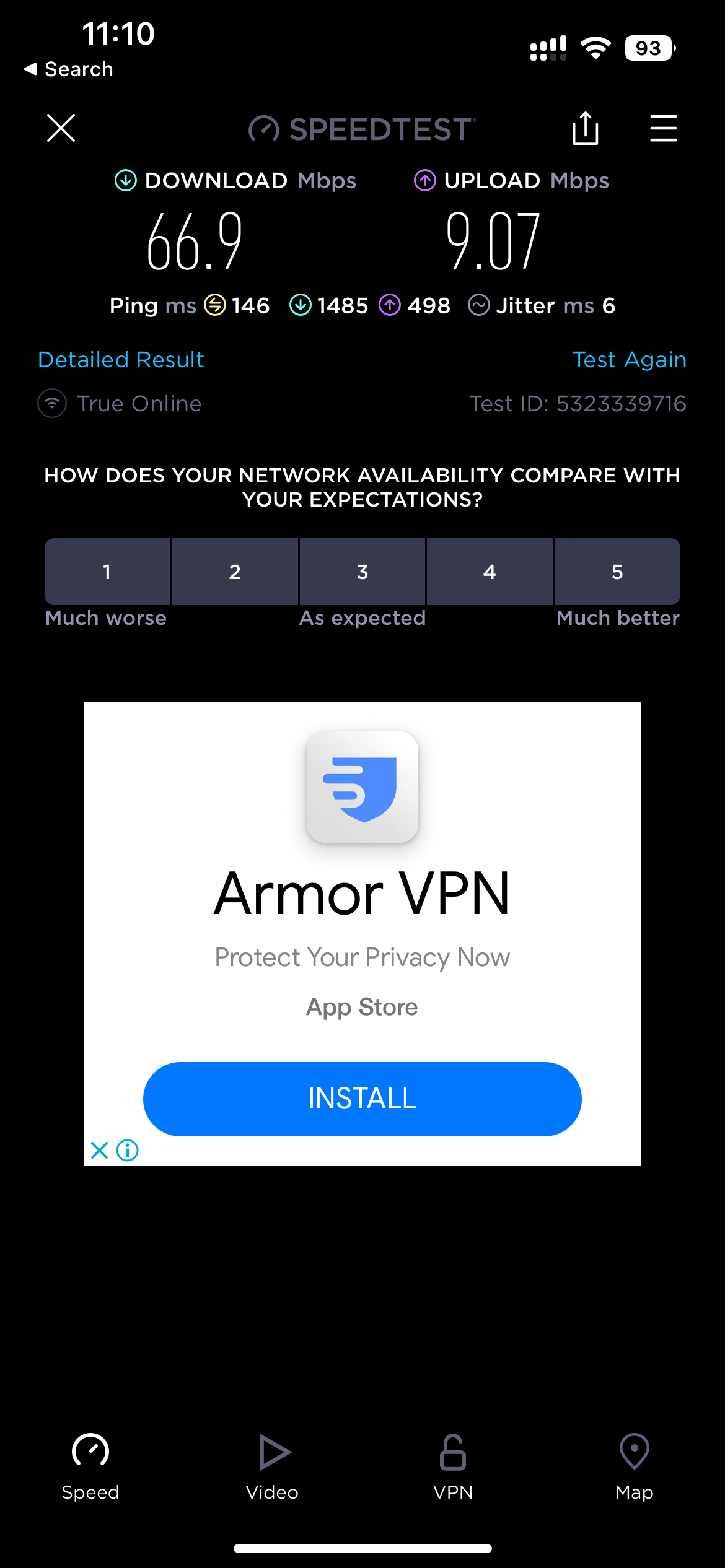The width and height of the screenshot is (725, 1568).
Task: Open the hamburger menu
Action: tap(663, 128)
